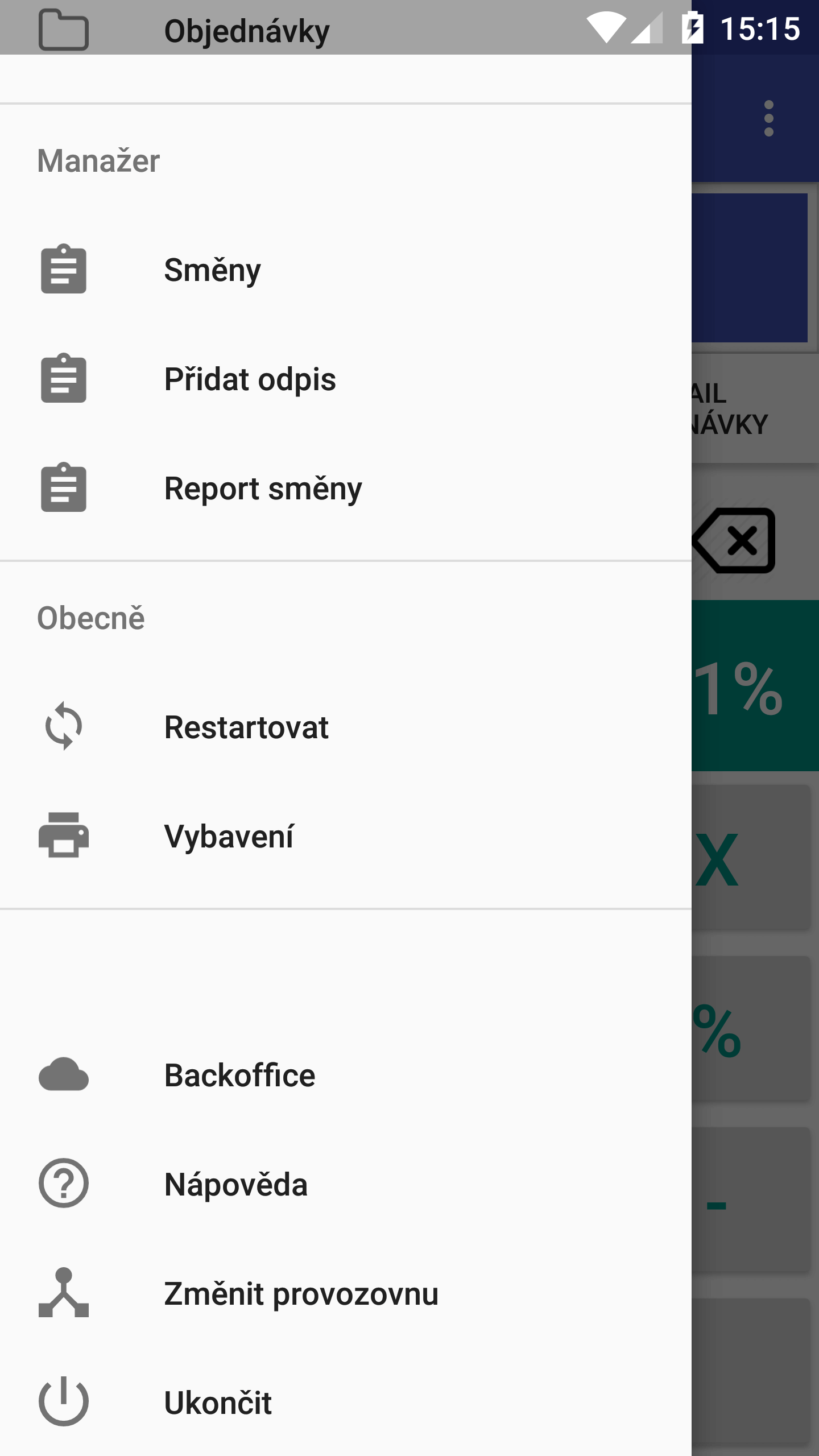This screenshot has width=819, height=1456.
Task: Open the three-dot overflow menu
Action: (769, 118)
